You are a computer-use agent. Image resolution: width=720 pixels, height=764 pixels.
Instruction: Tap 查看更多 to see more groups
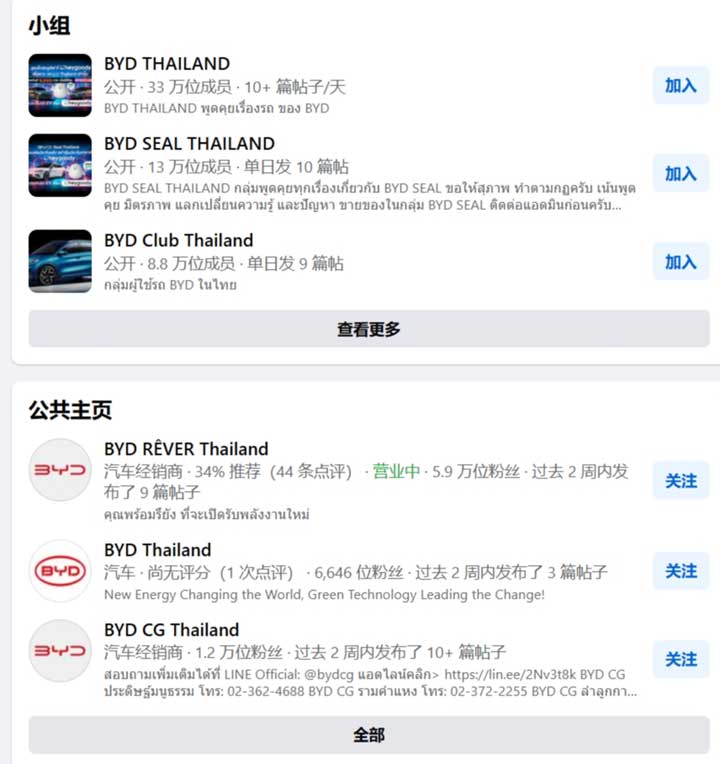(x=369, y=329)
